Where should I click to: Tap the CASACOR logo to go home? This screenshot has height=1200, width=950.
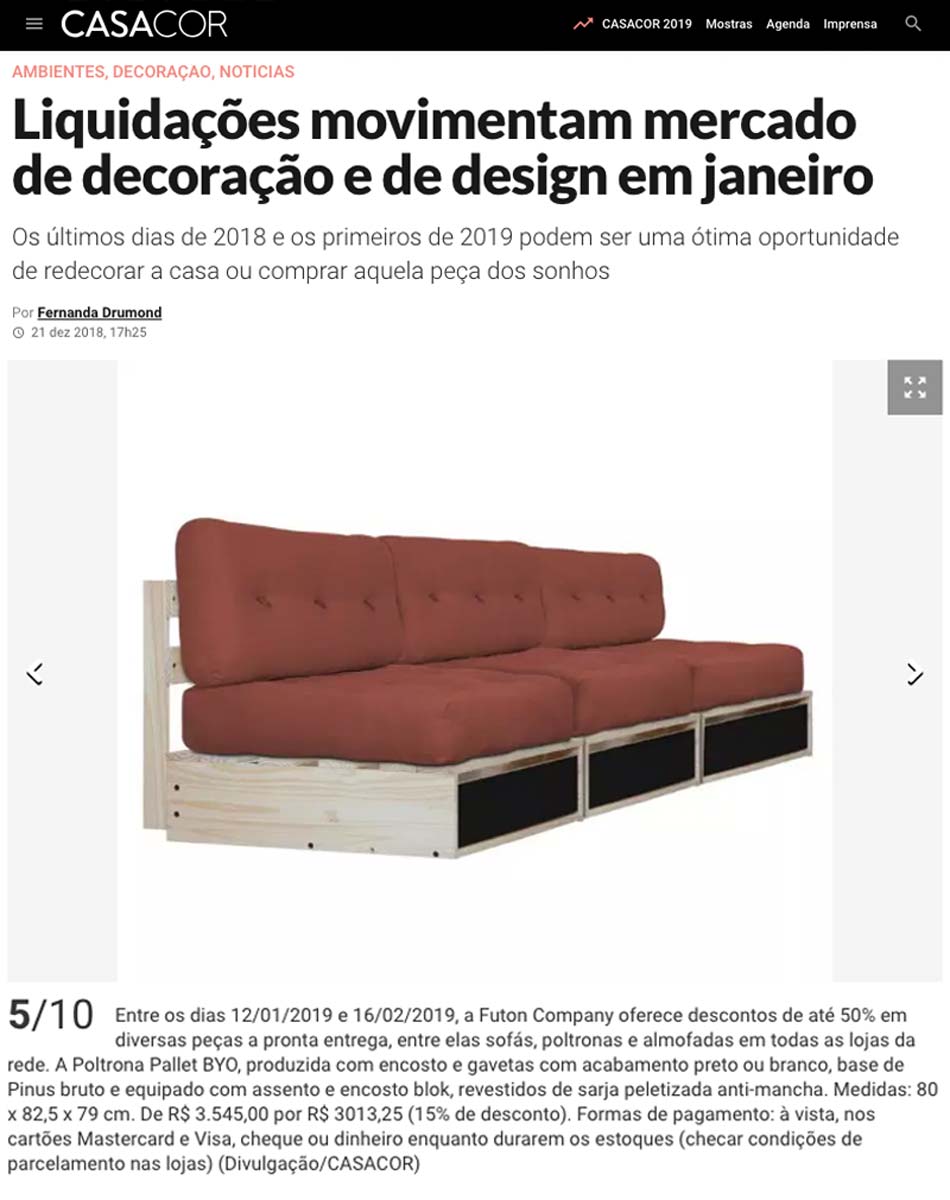(144, 24)
